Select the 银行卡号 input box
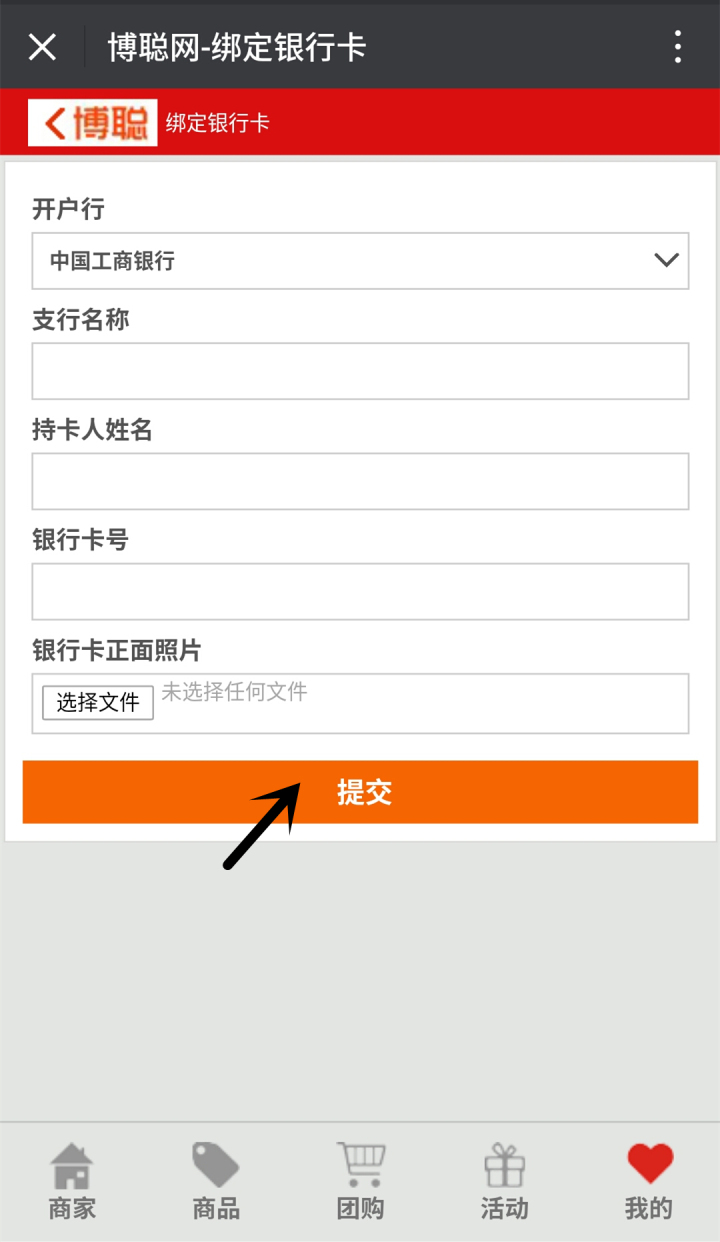720x1242 pixels. pyautogui.click(x=360, y=591)
